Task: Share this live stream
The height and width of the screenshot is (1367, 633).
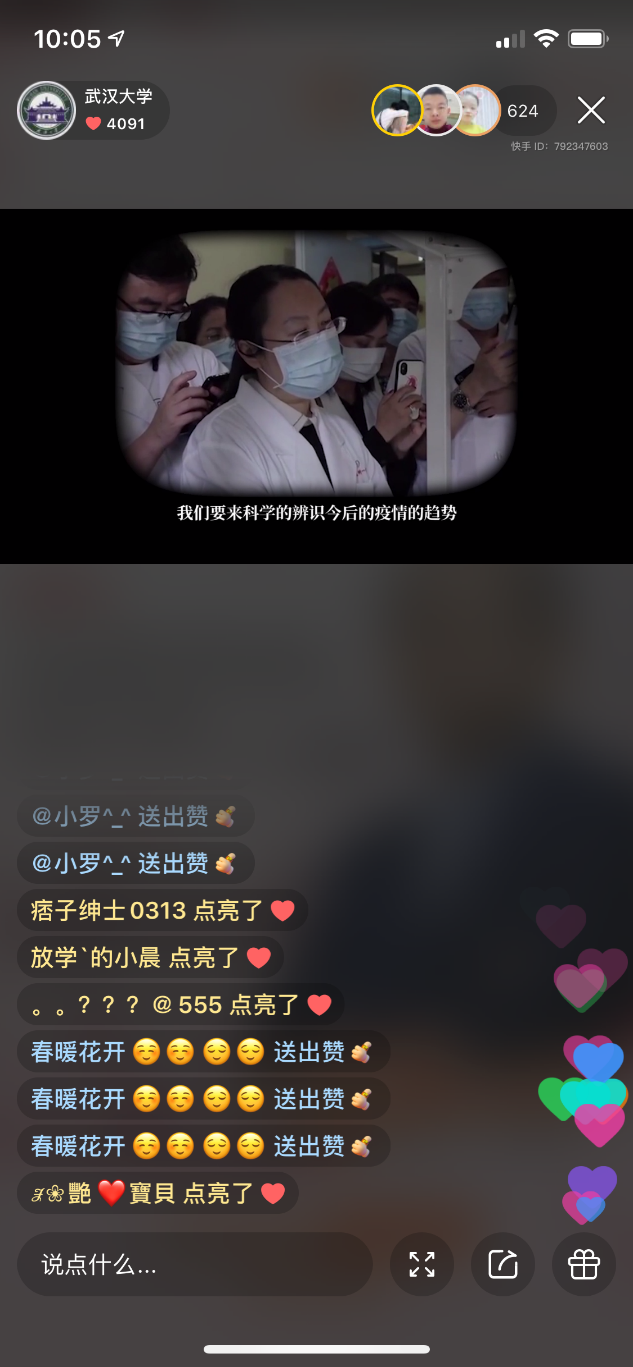Action: point(503,1265)
